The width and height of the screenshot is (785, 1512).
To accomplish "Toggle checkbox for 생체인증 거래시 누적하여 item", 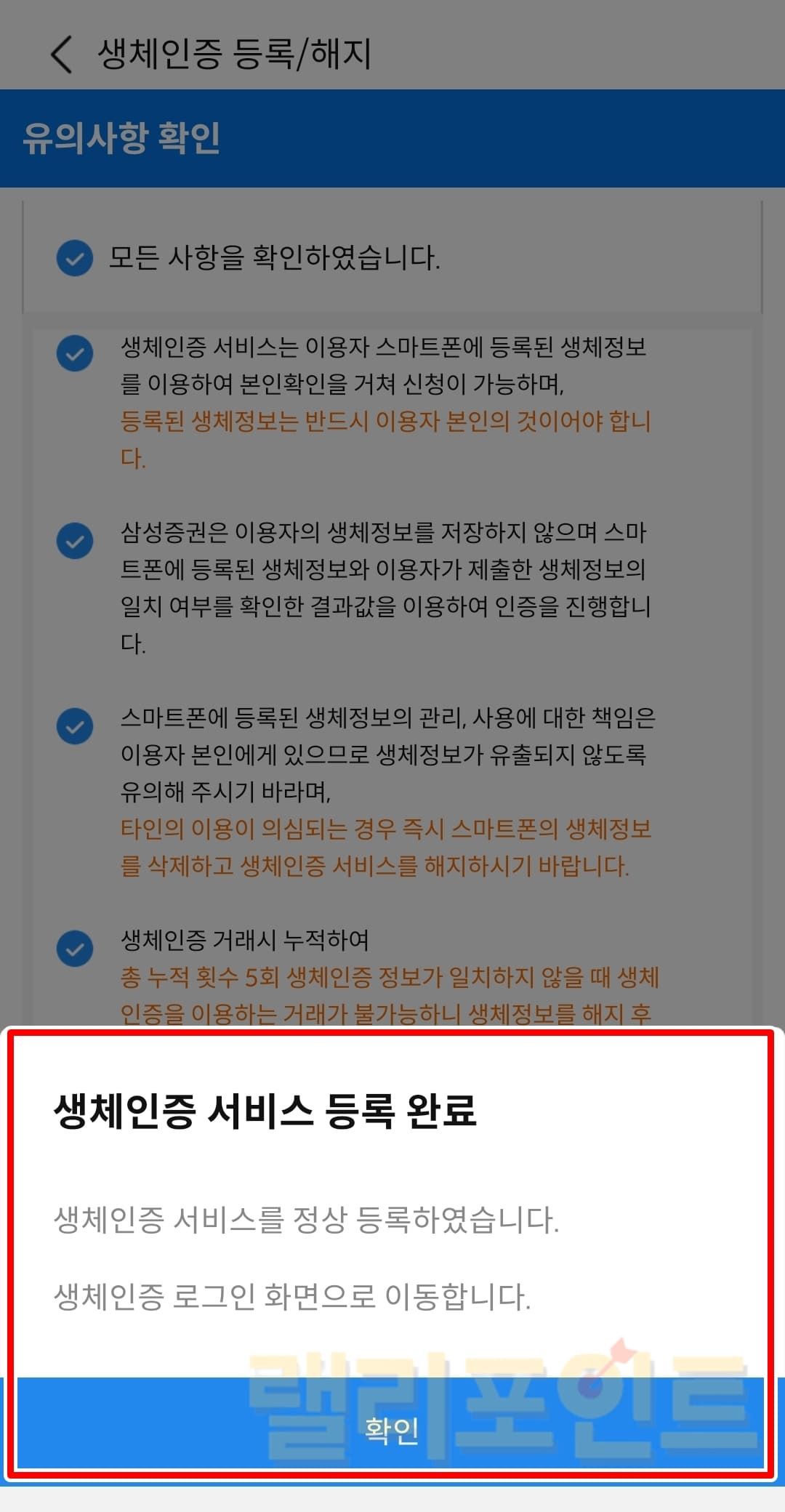I will tap(75, 949).
